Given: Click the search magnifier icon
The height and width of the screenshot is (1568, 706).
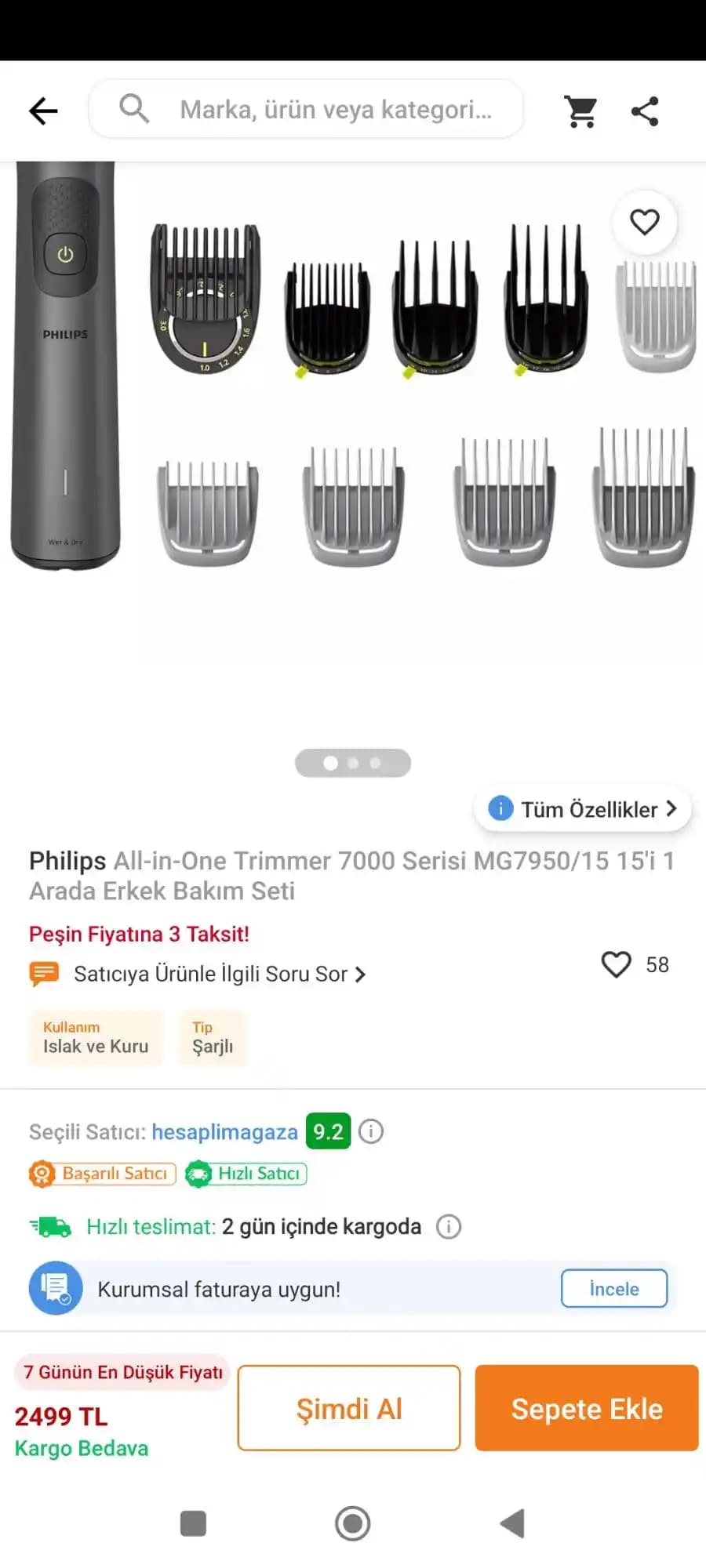Looking at the screenshot, I should pos(133,109).
